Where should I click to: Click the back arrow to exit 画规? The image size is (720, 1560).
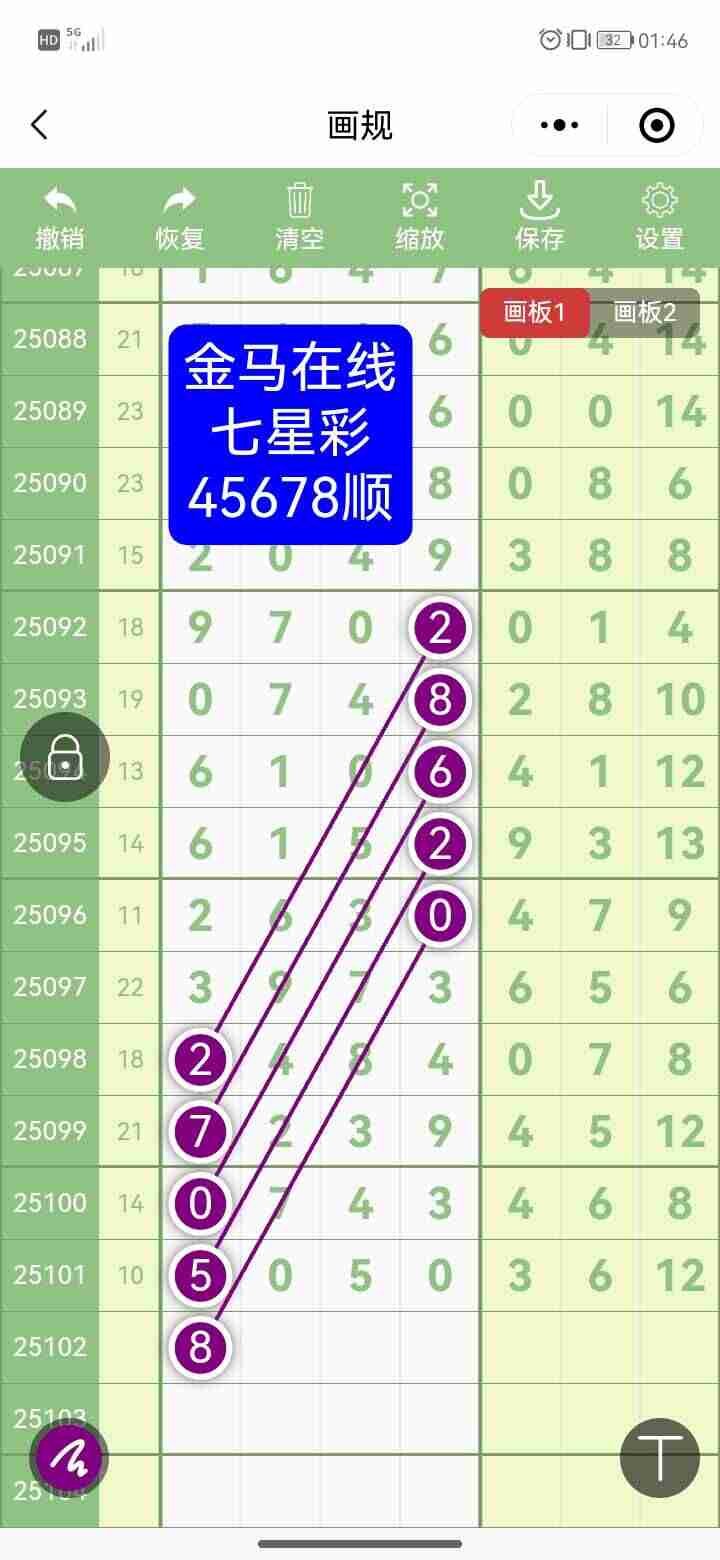[x=38, y=124]
